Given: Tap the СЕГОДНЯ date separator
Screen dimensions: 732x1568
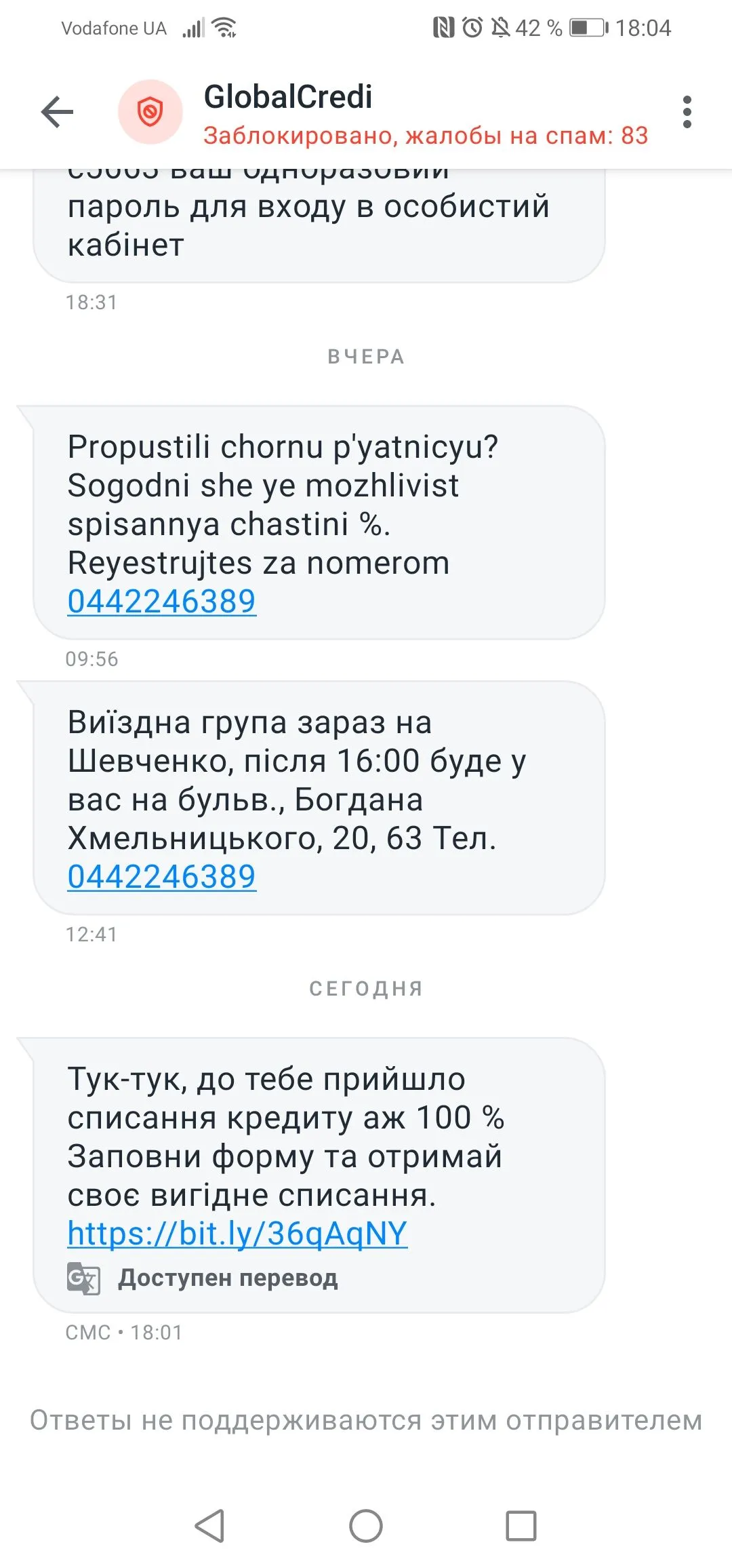Looking at the screenshot, I should (x=366, y=988).
